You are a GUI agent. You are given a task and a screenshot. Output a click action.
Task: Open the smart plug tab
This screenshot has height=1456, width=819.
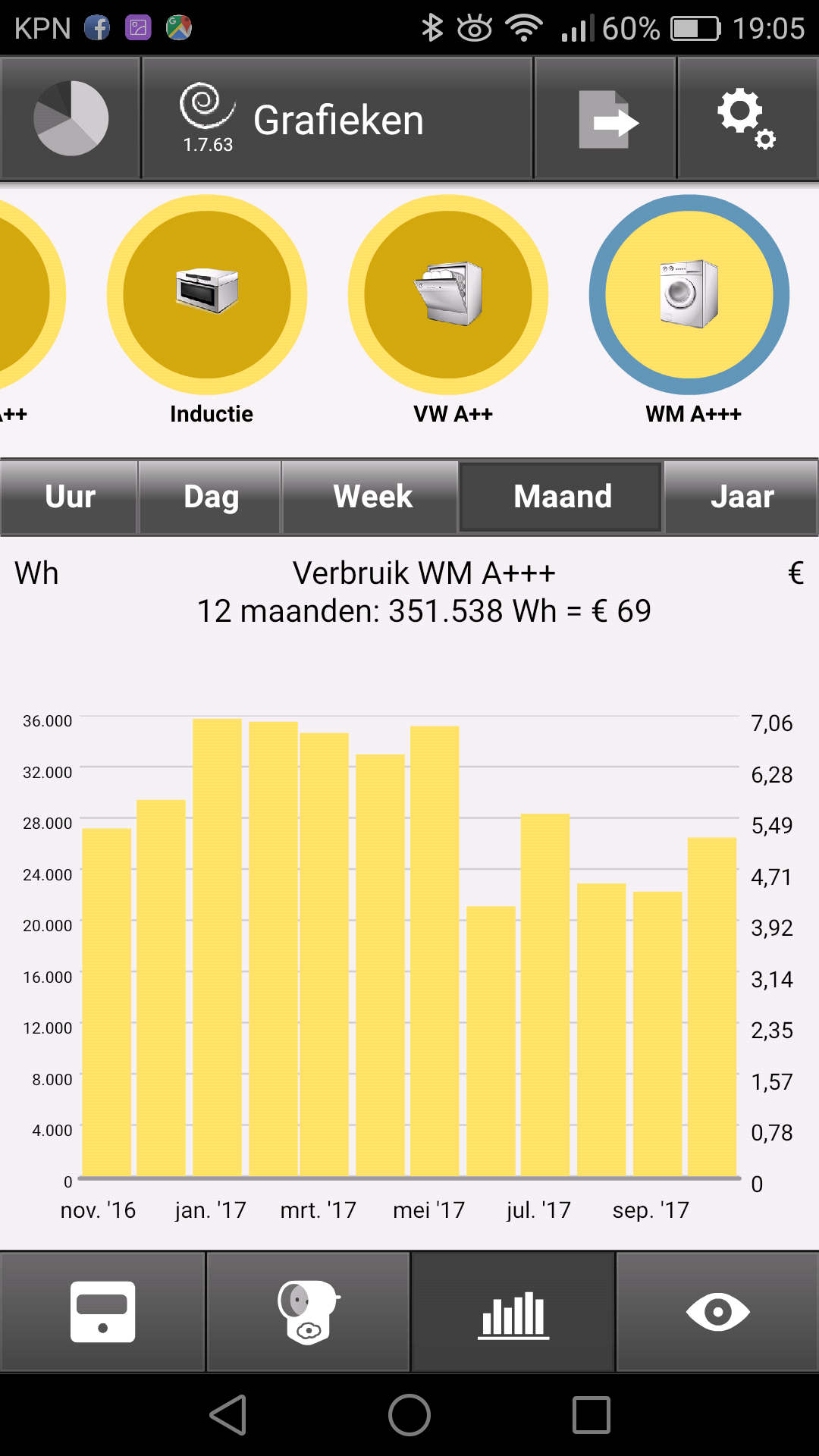pos(308,1312)
